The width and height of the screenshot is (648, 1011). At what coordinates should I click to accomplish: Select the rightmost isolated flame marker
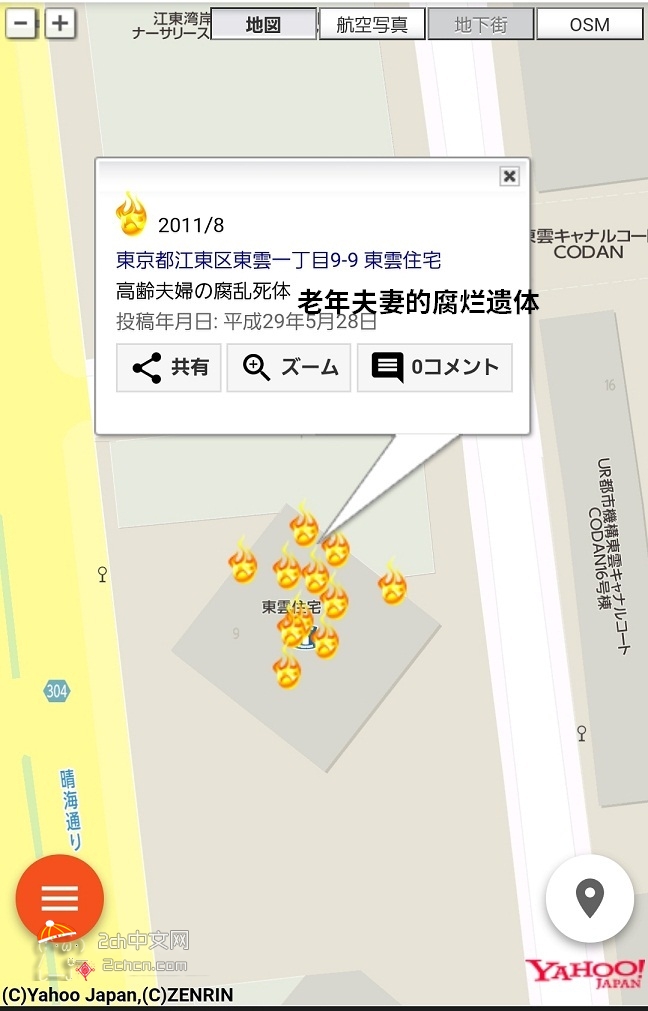point(392,583)
